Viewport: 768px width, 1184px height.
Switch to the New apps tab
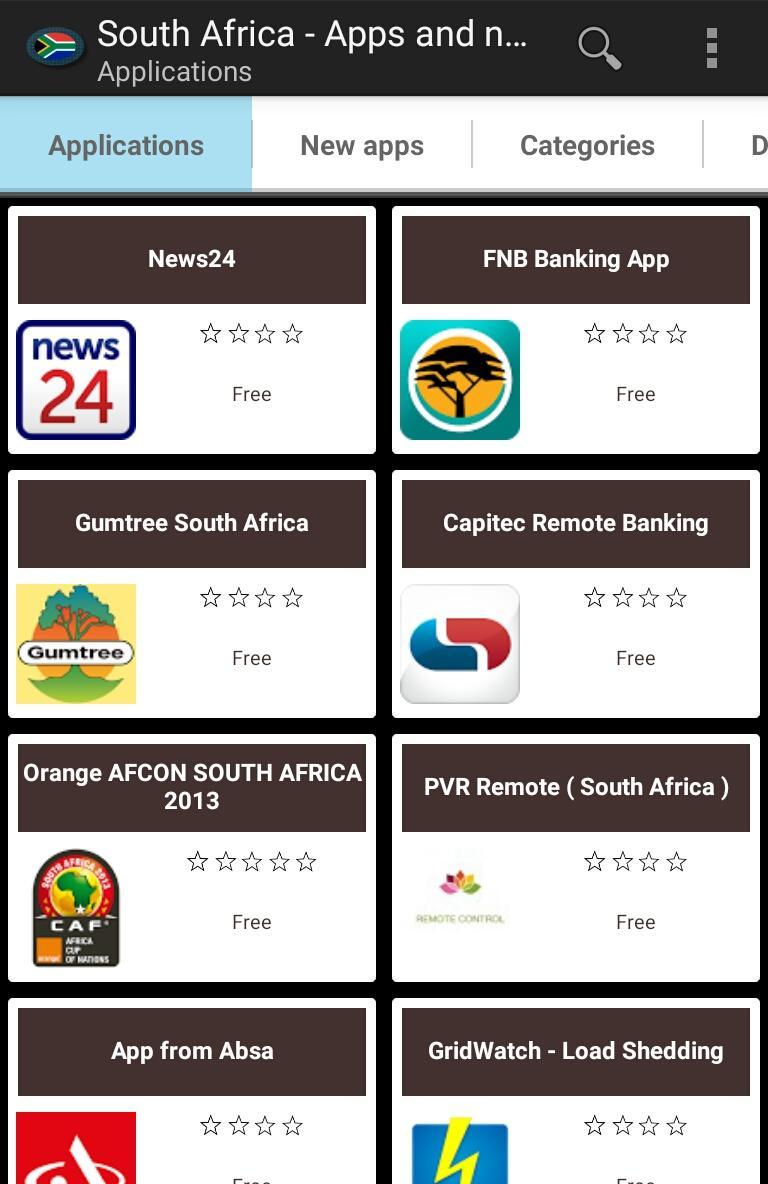(x=362, y=145)
